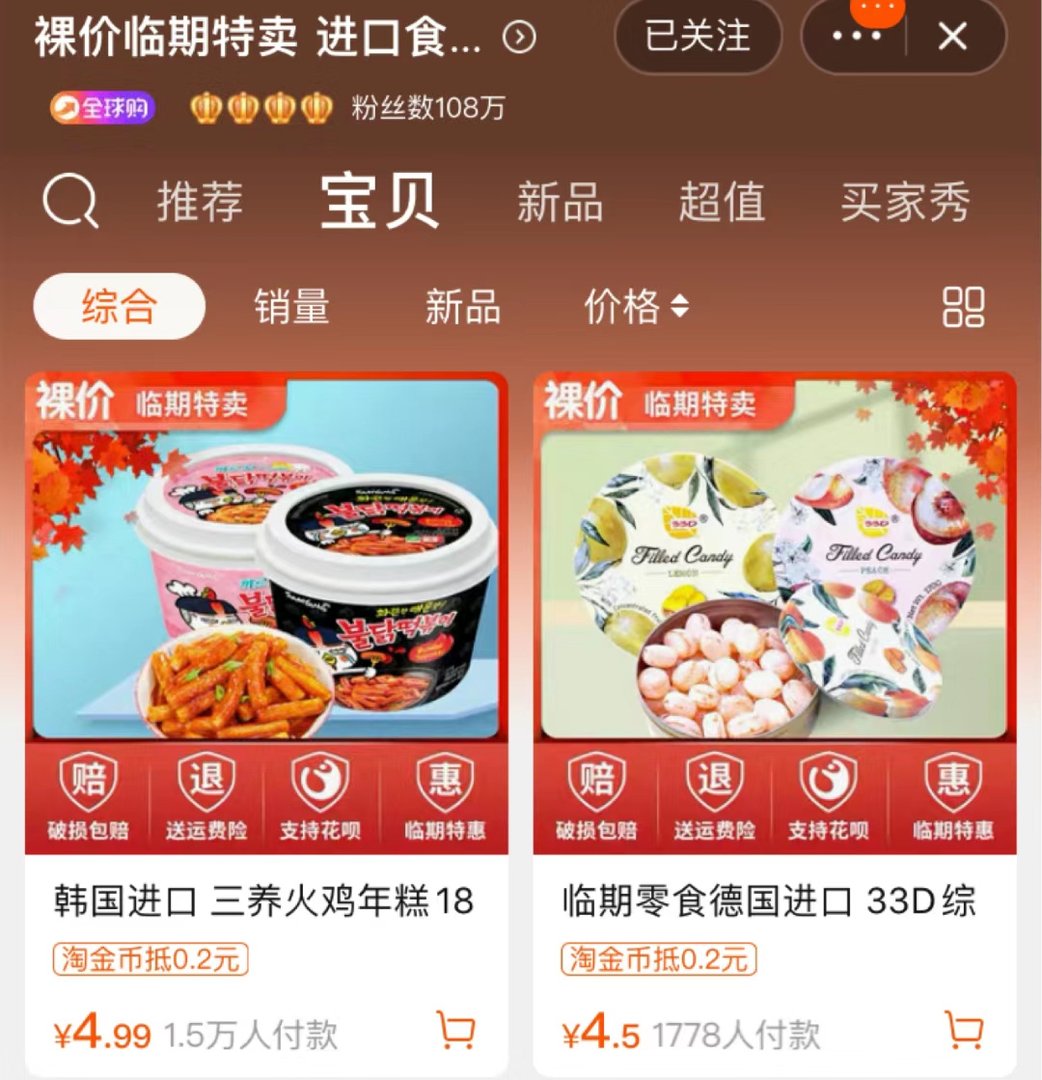The width and height of the screenshot is (1042, 1080).
Task: Toggle the 已关注 follow status
Action: click(698, 35)
